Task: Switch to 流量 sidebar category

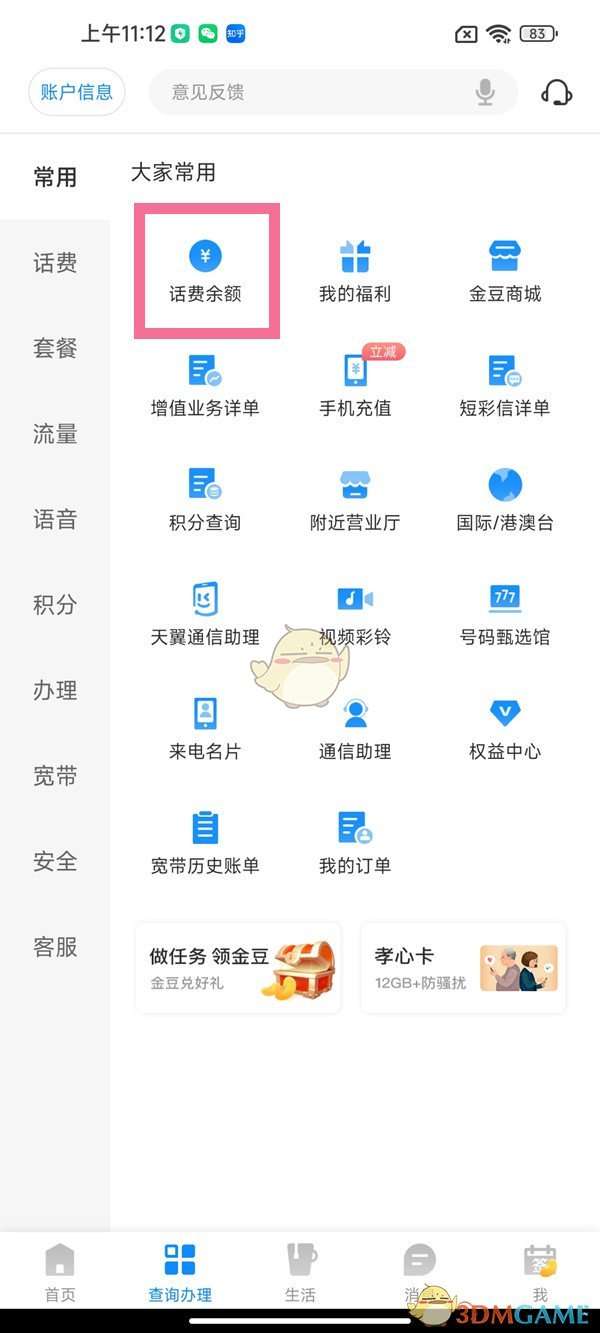Action: coord(55,434)
